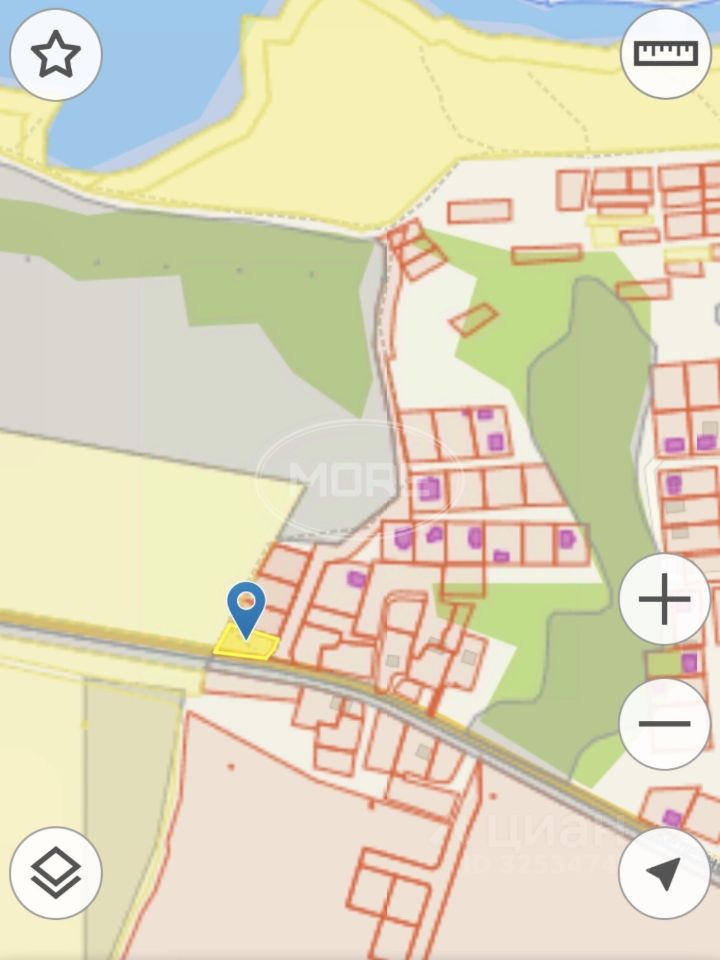The width and height of the screenshot is (720, 960).
Task: Open the ruler measuring tool
Action: [x=665, y=53]
